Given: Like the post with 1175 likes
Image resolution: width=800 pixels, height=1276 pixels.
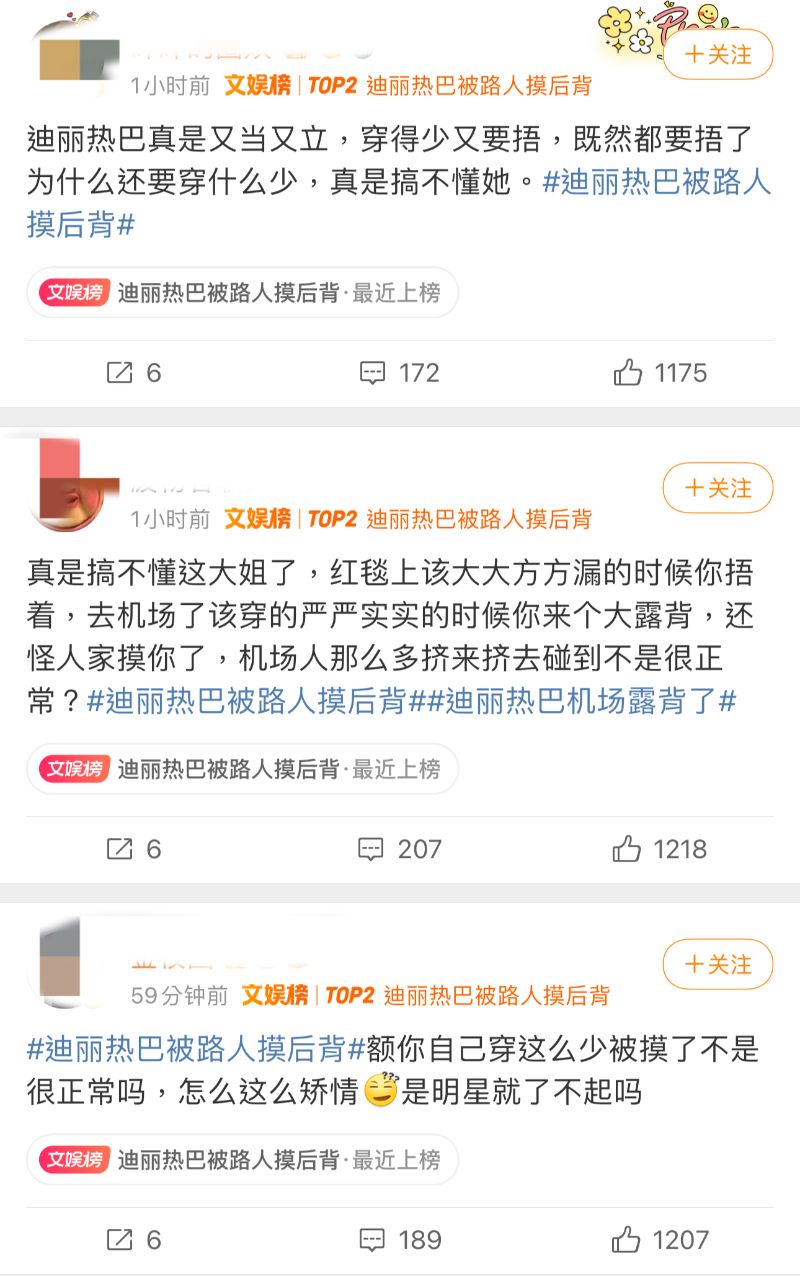Looking at the screenshot, I should coord(660,373).
